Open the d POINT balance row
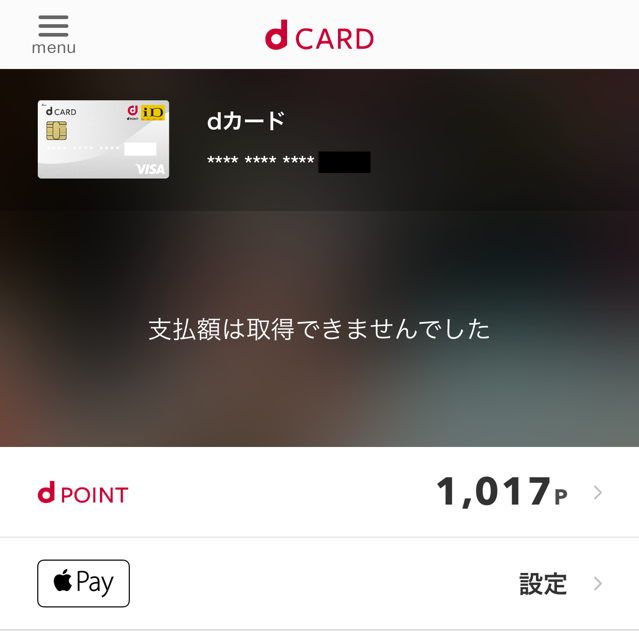The height and width of the screenshot is (631, 639). [319, 493]
